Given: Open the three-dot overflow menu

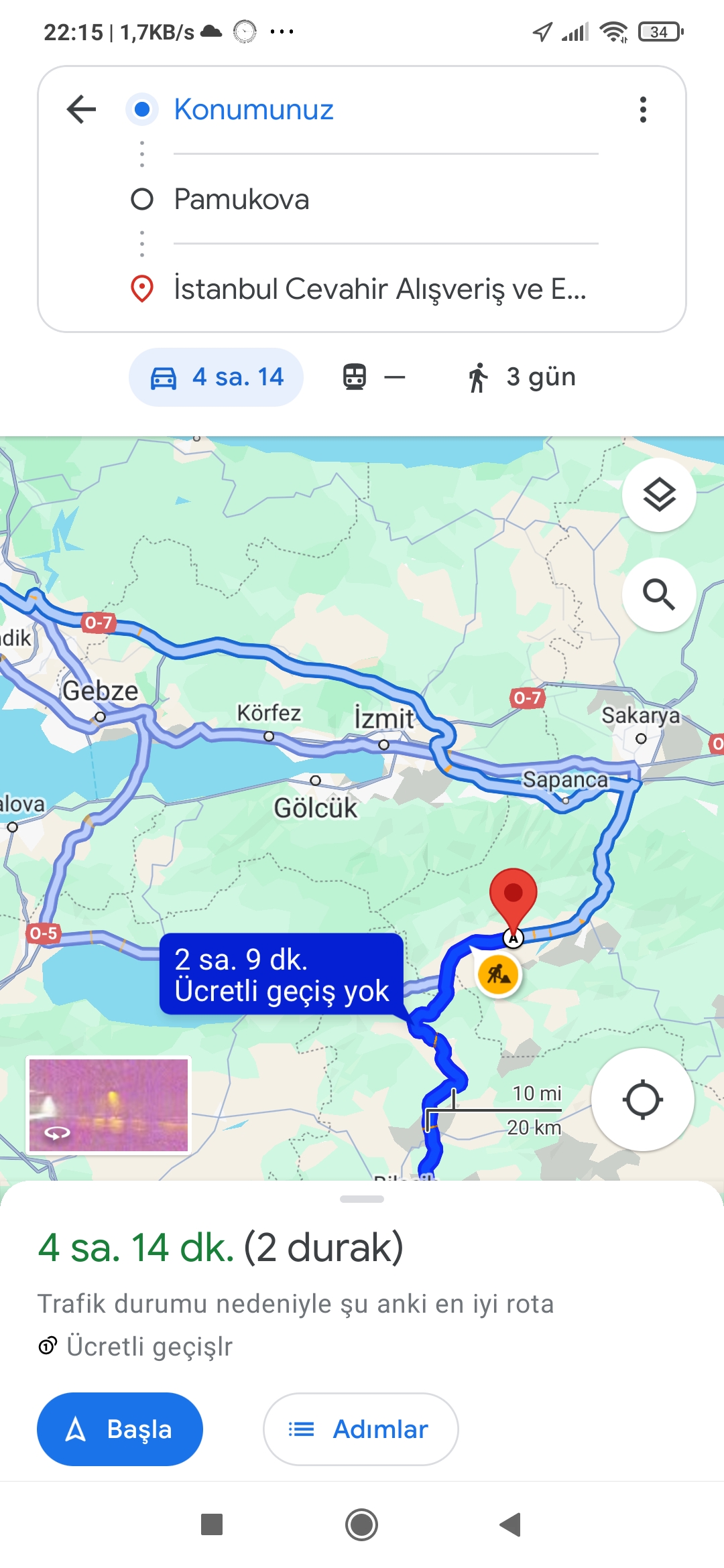Looking at the screenshot, I should [643, 109].
